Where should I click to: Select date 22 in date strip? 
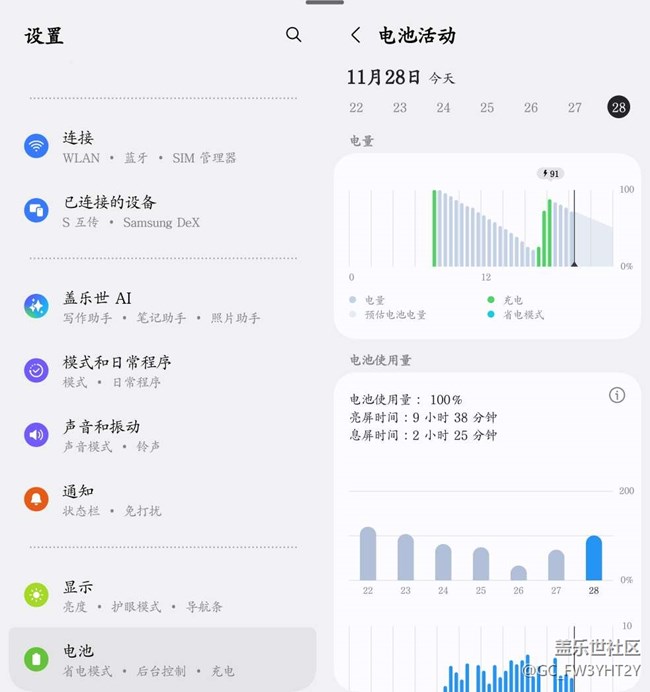[356, 108]
